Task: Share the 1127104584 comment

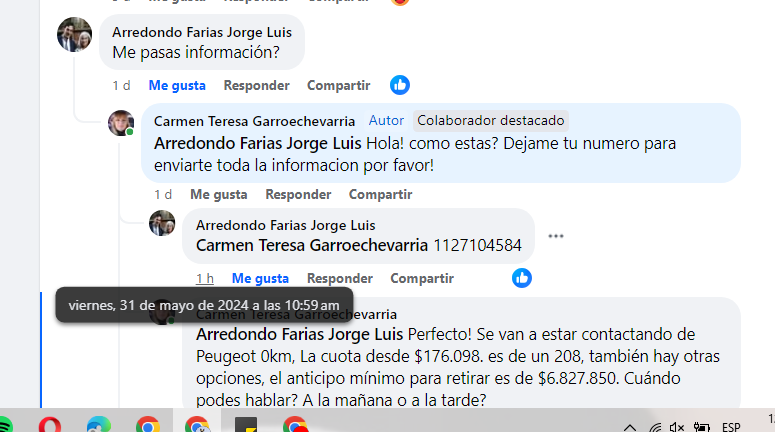Action: tap(422, 278)
